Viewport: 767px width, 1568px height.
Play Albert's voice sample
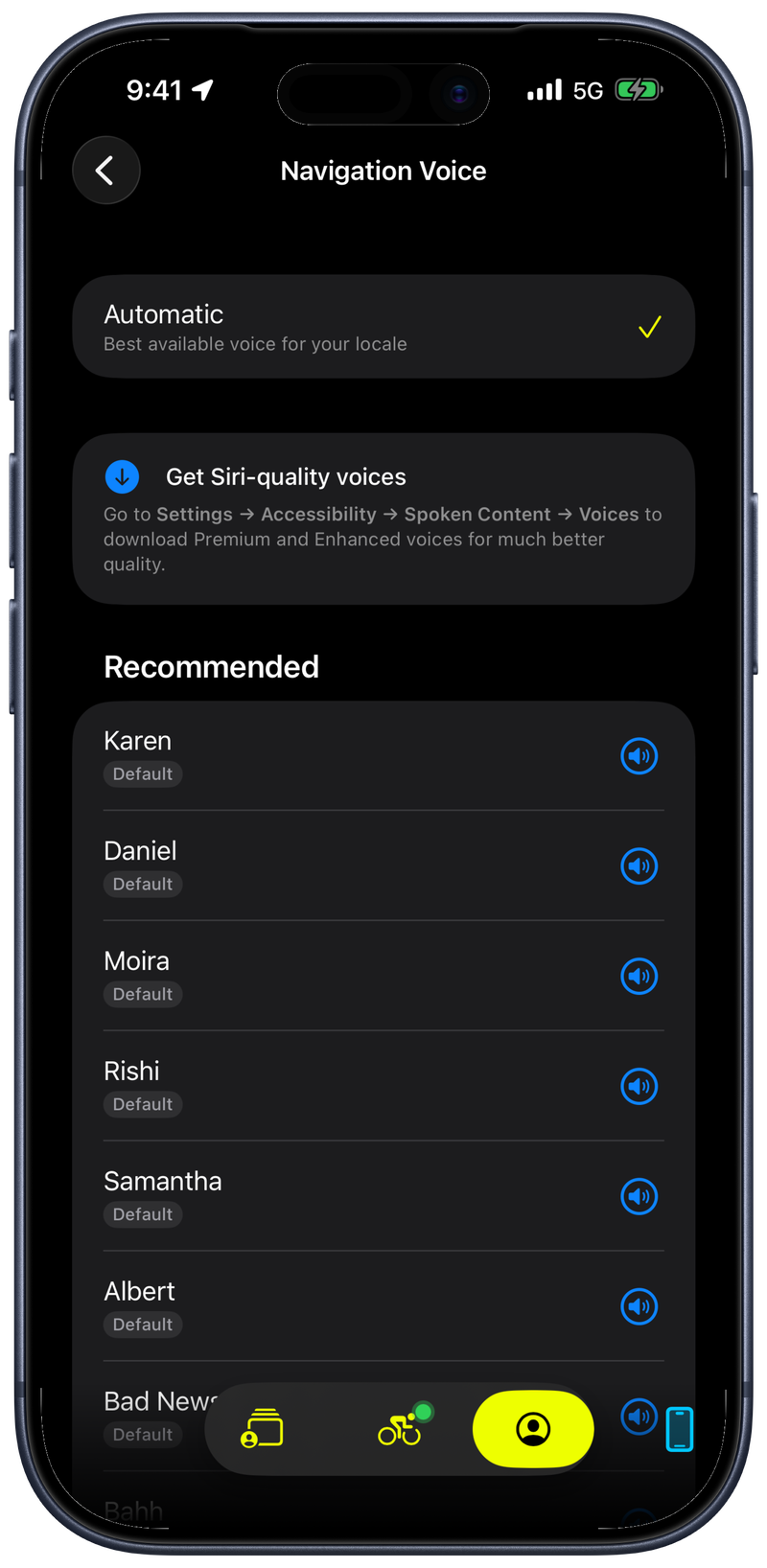point(639,1306)
